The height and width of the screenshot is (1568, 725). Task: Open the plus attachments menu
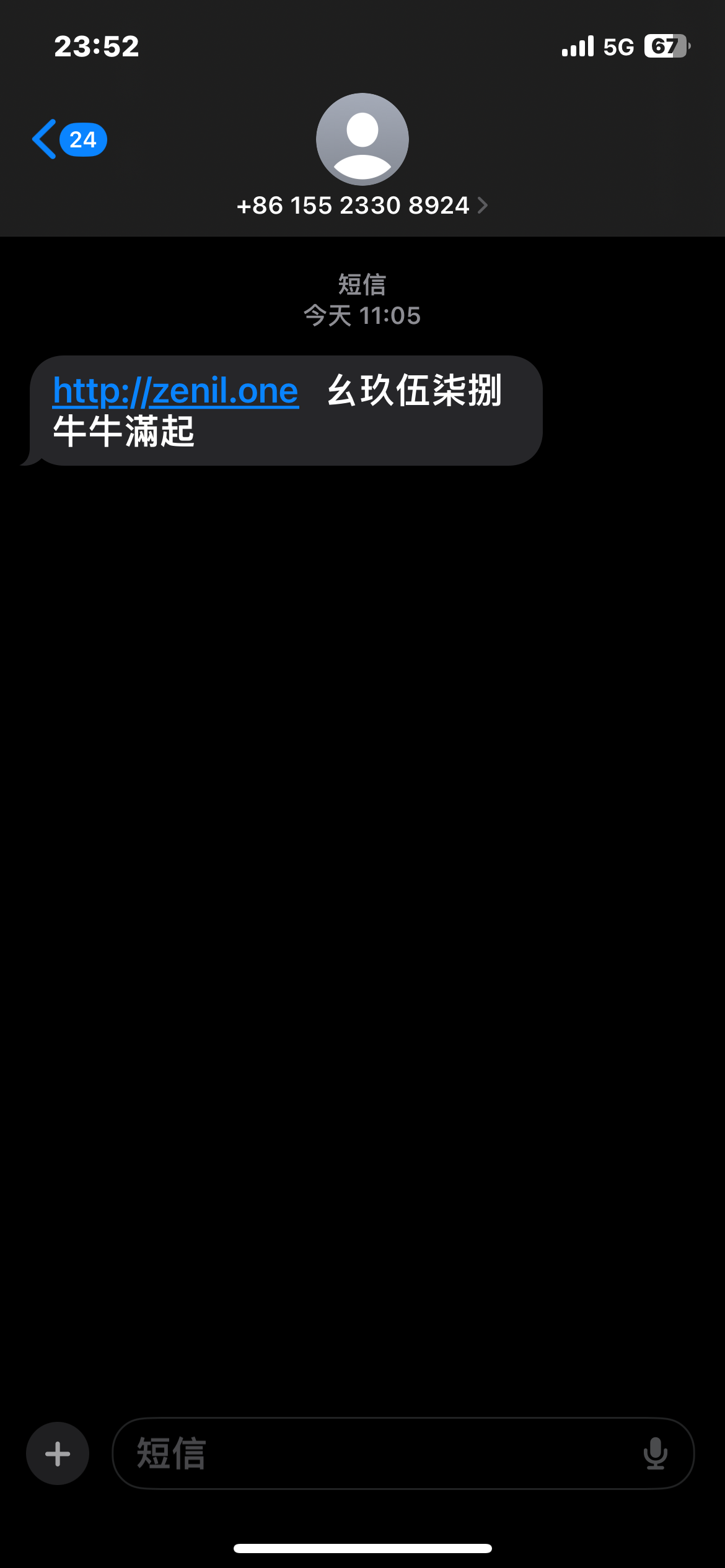[58, 1453]
